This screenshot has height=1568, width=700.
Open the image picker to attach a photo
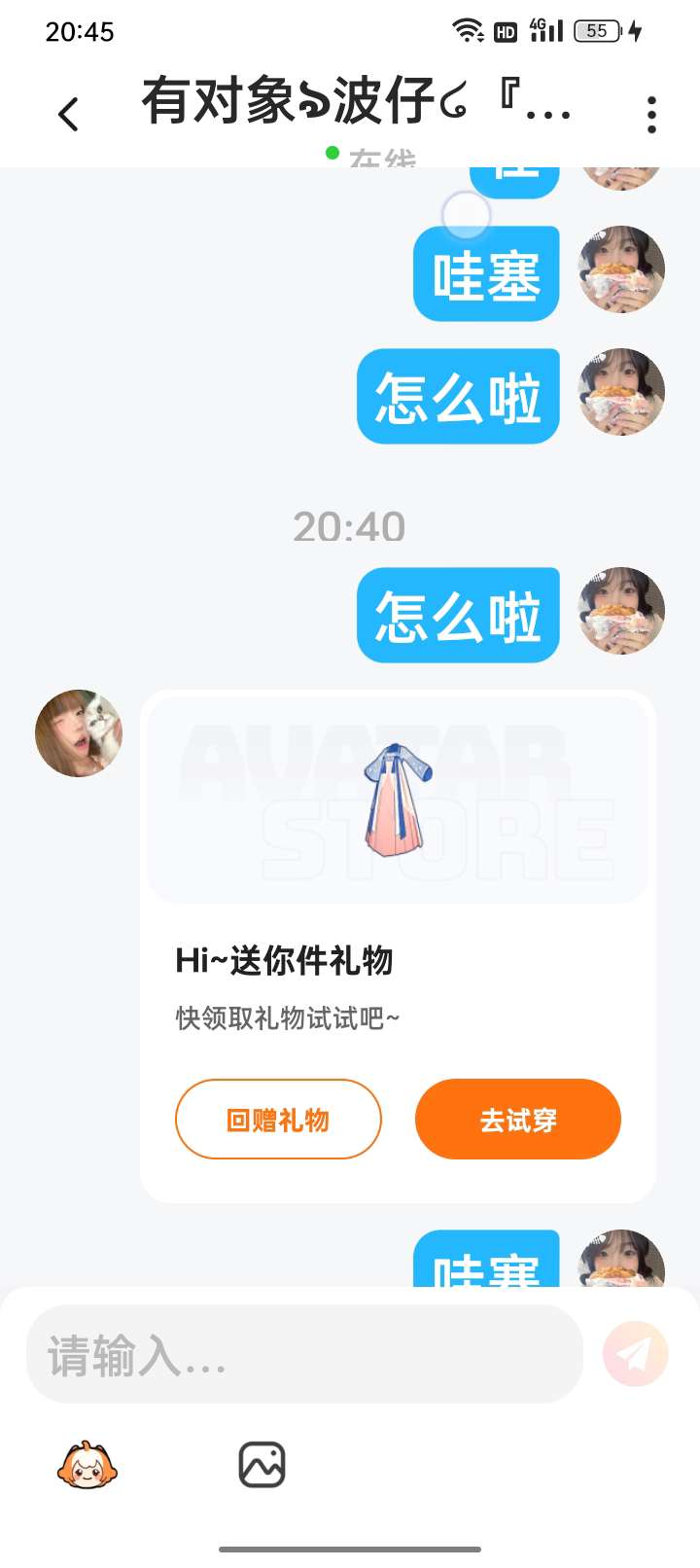tap(262, 1465)
